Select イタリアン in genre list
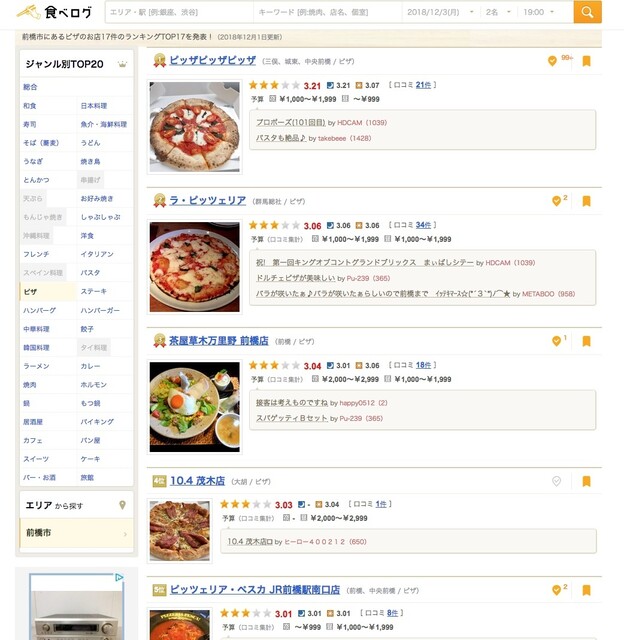624x640 pixels. pyautogui.click(x=97, y=254)
